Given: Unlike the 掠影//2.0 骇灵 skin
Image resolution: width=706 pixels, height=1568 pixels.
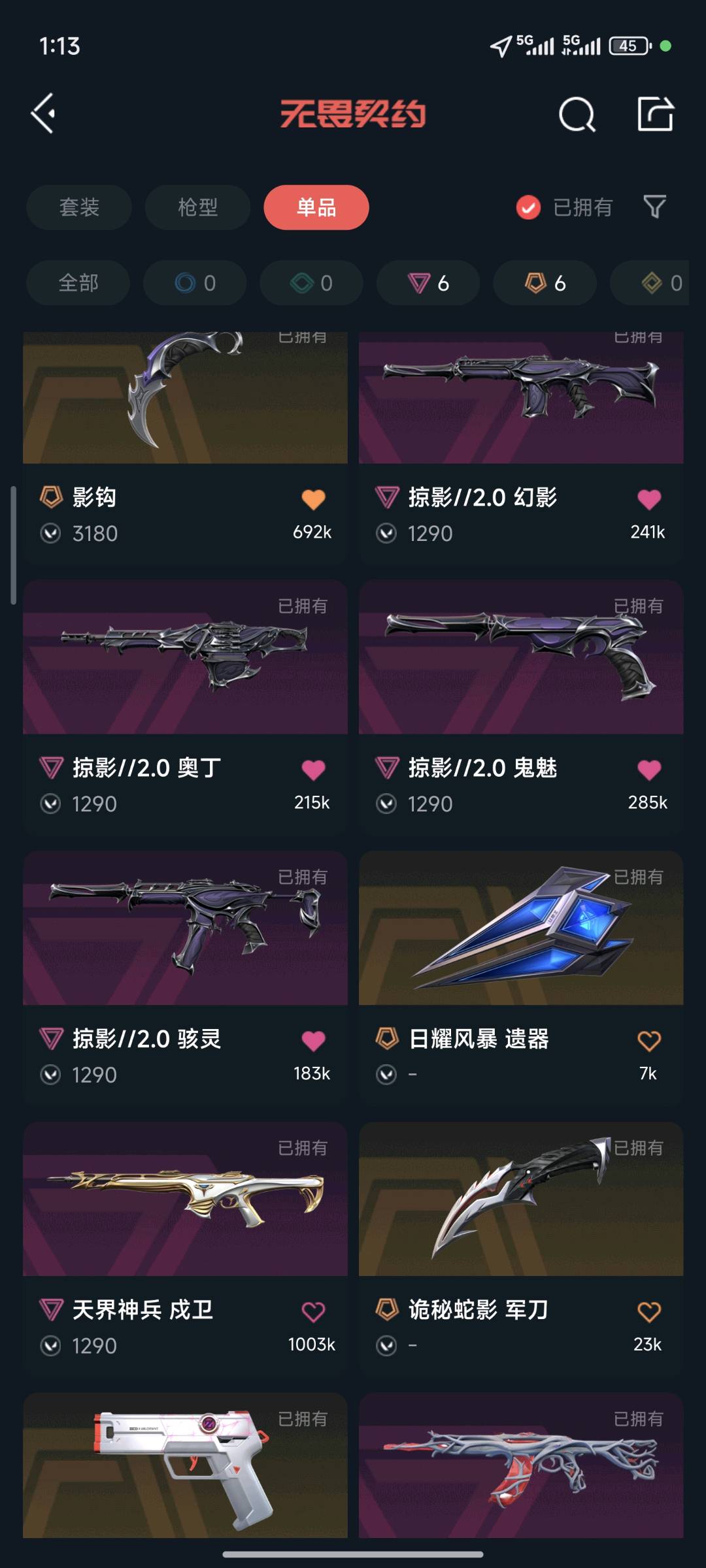Looking at the screenshot, I should 313,1041.
